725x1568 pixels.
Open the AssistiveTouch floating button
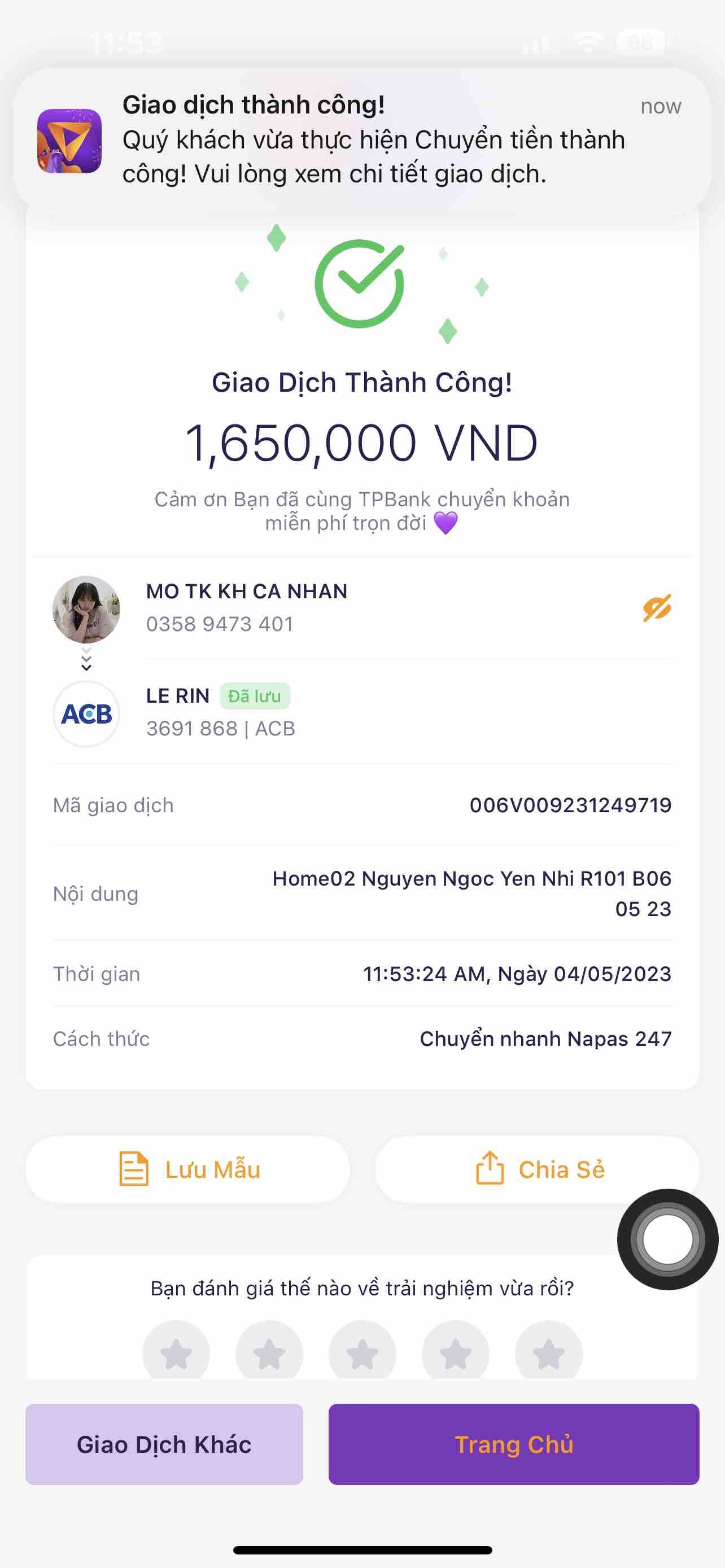[x=667, y=1239]
